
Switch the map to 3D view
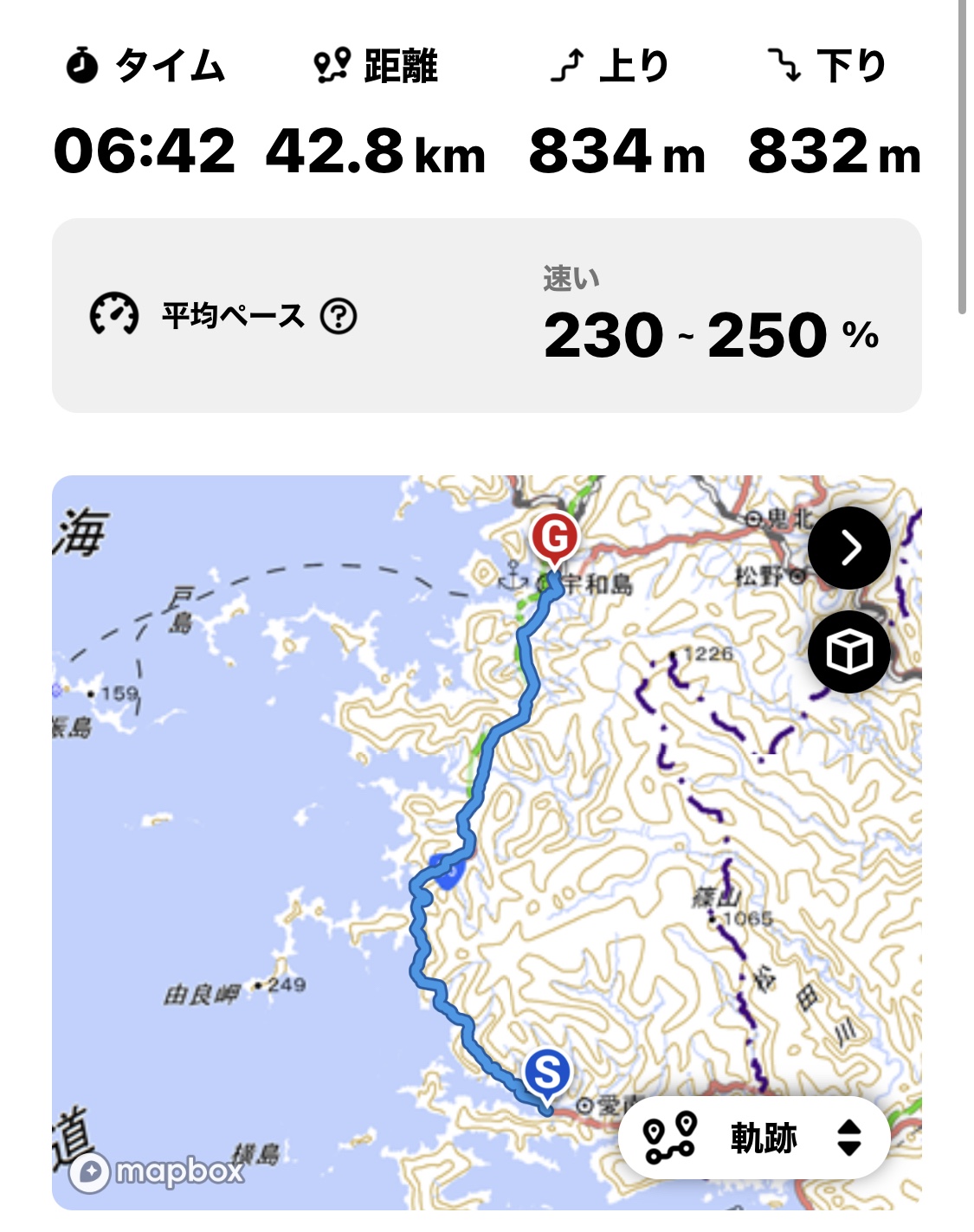(848, 651)
